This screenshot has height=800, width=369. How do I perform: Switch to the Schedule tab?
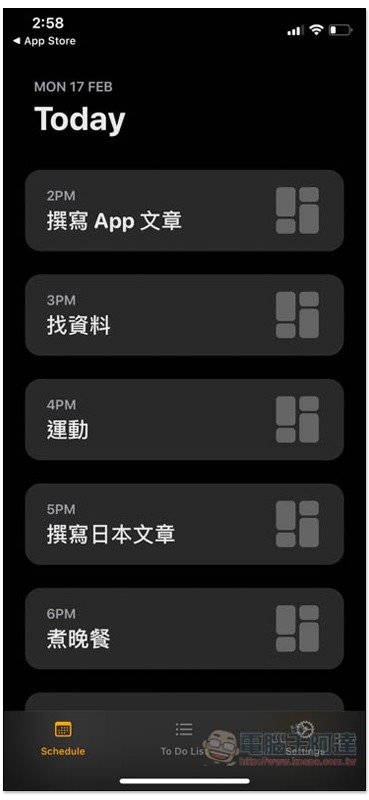coord(63,739)
